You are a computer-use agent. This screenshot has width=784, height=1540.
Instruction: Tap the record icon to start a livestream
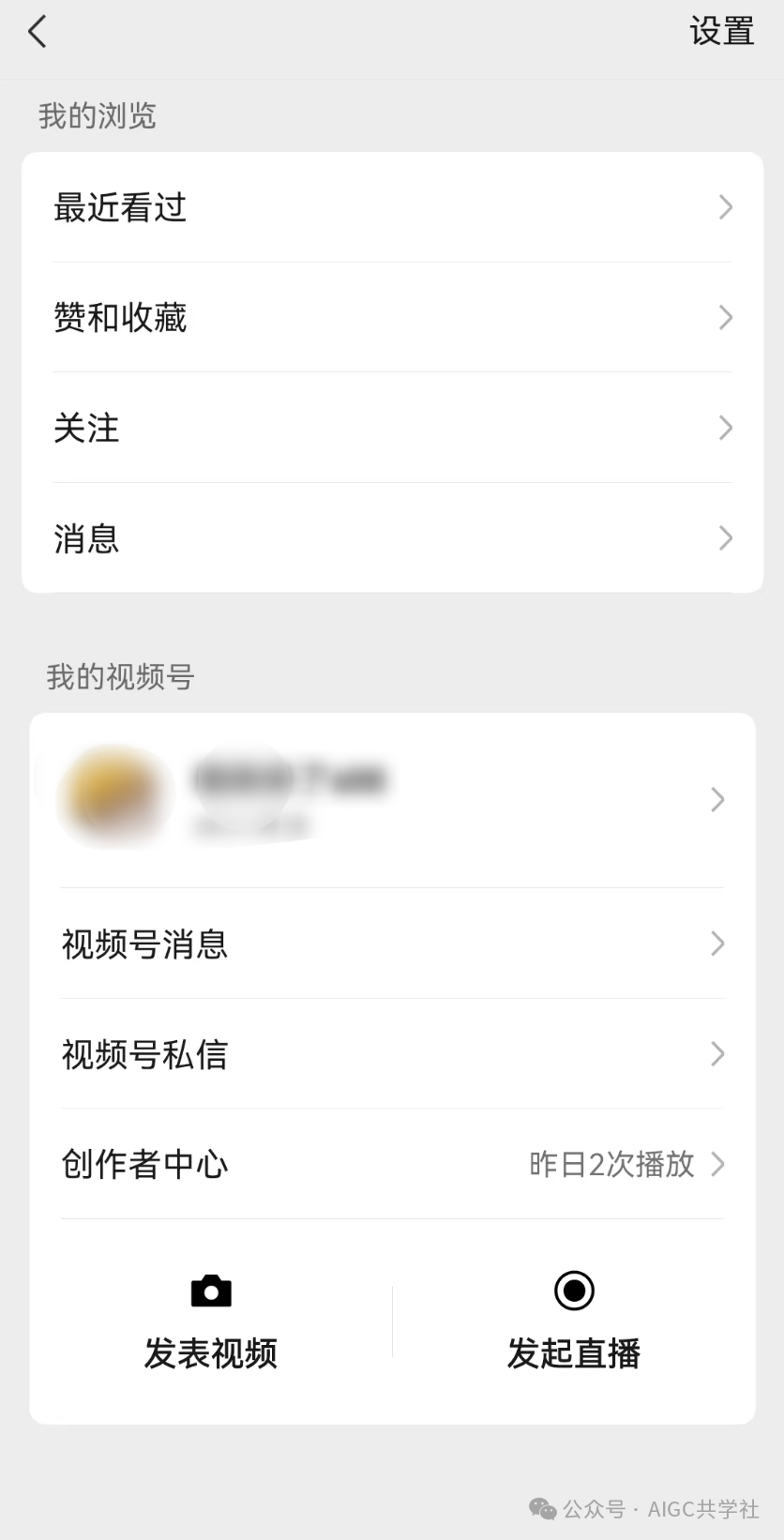(573, 1291)
